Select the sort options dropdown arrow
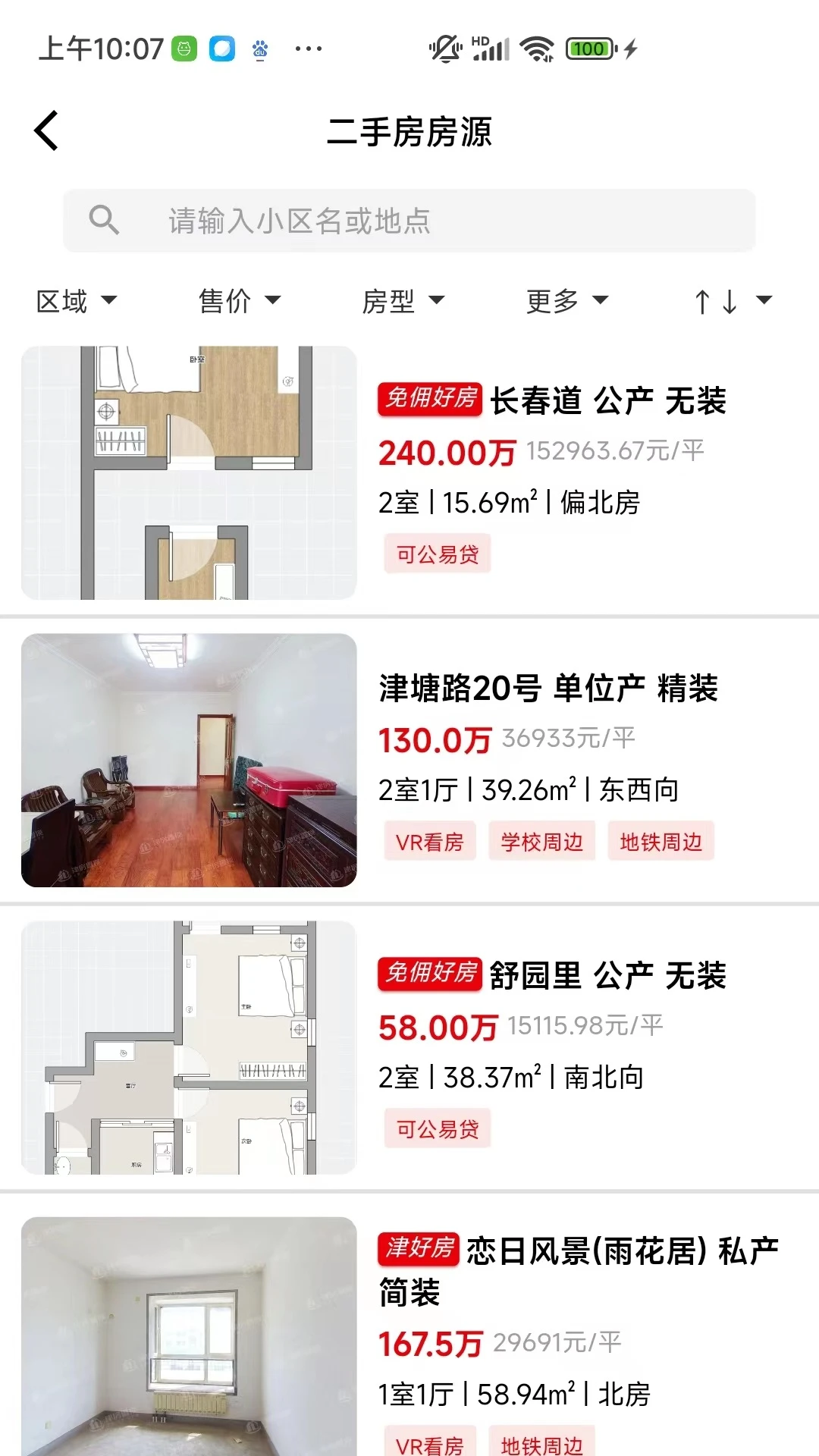 766,300
